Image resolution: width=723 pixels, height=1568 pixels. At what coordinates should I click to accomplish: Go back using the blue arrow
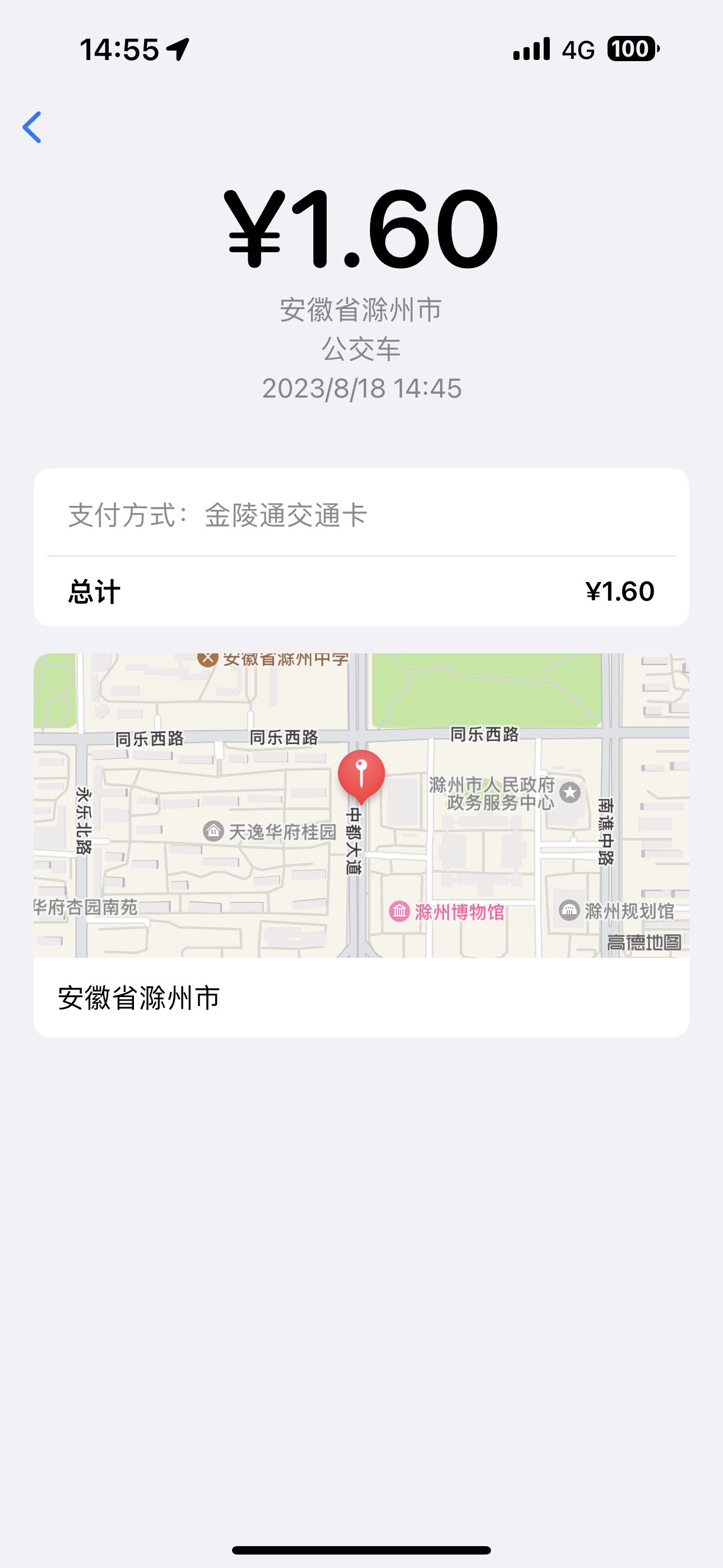pyautogui.click(x=33, y=127)
